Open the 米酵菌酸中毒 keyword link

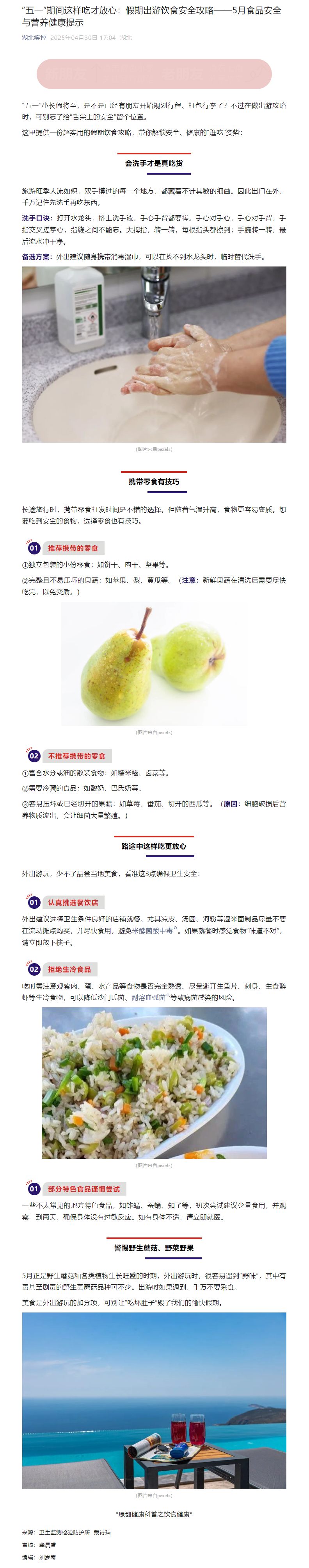click(153, 931)
